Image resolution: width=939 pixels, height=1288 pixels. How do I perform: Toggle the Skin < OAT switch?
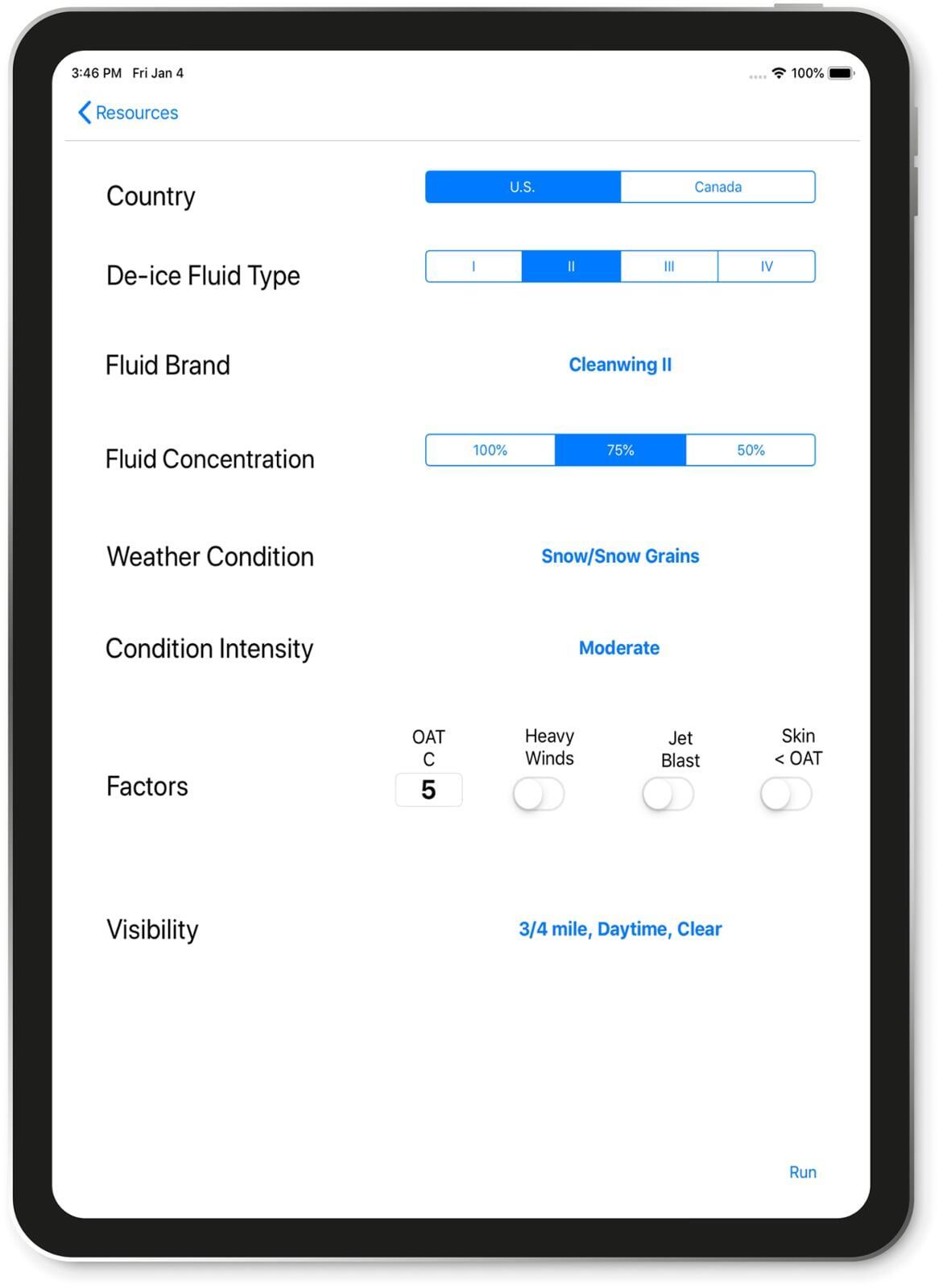pyautogui.click(x=786, y=795)
